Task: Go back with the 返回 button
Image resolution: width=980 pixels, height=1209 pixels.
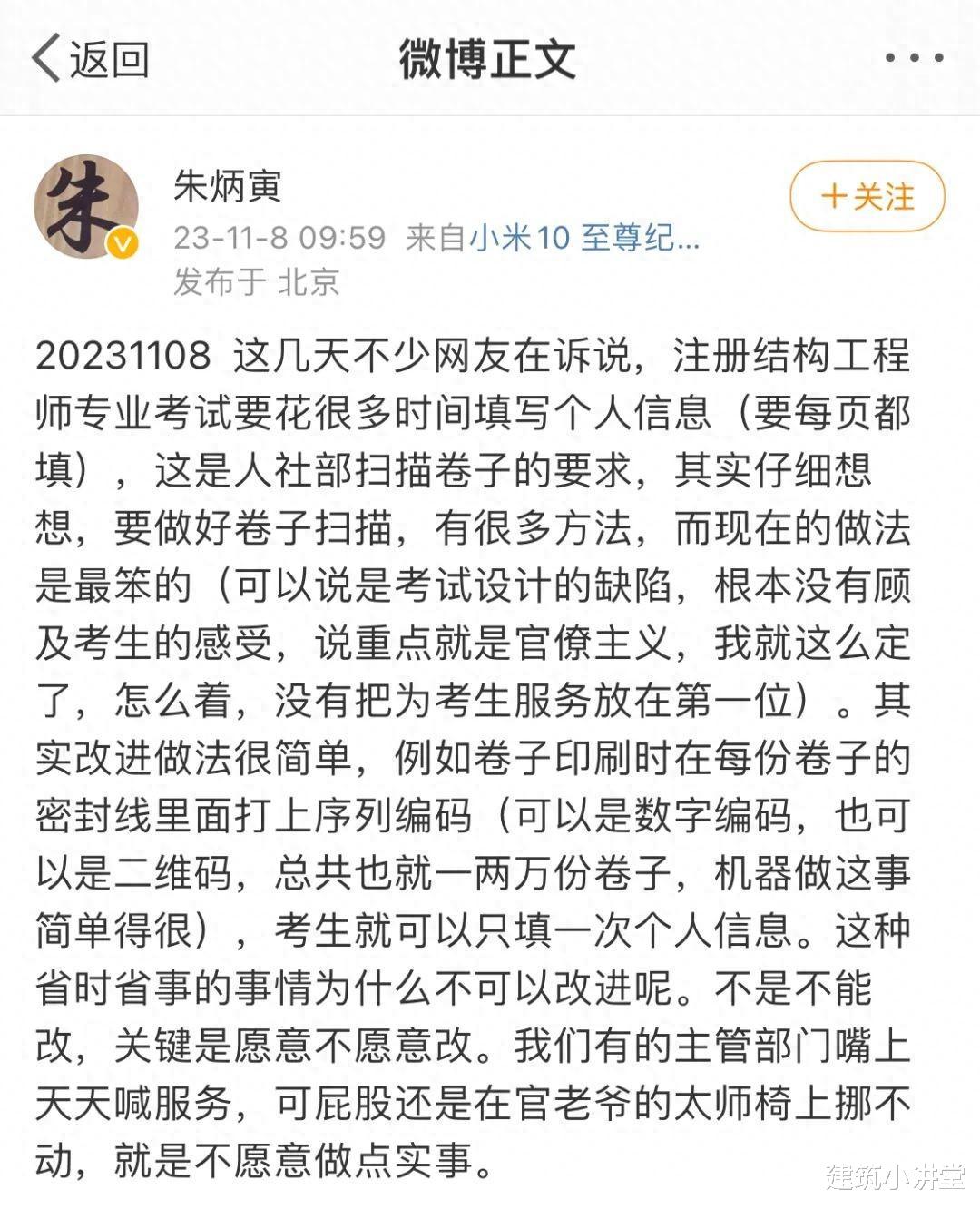Action: coord(89,60)
